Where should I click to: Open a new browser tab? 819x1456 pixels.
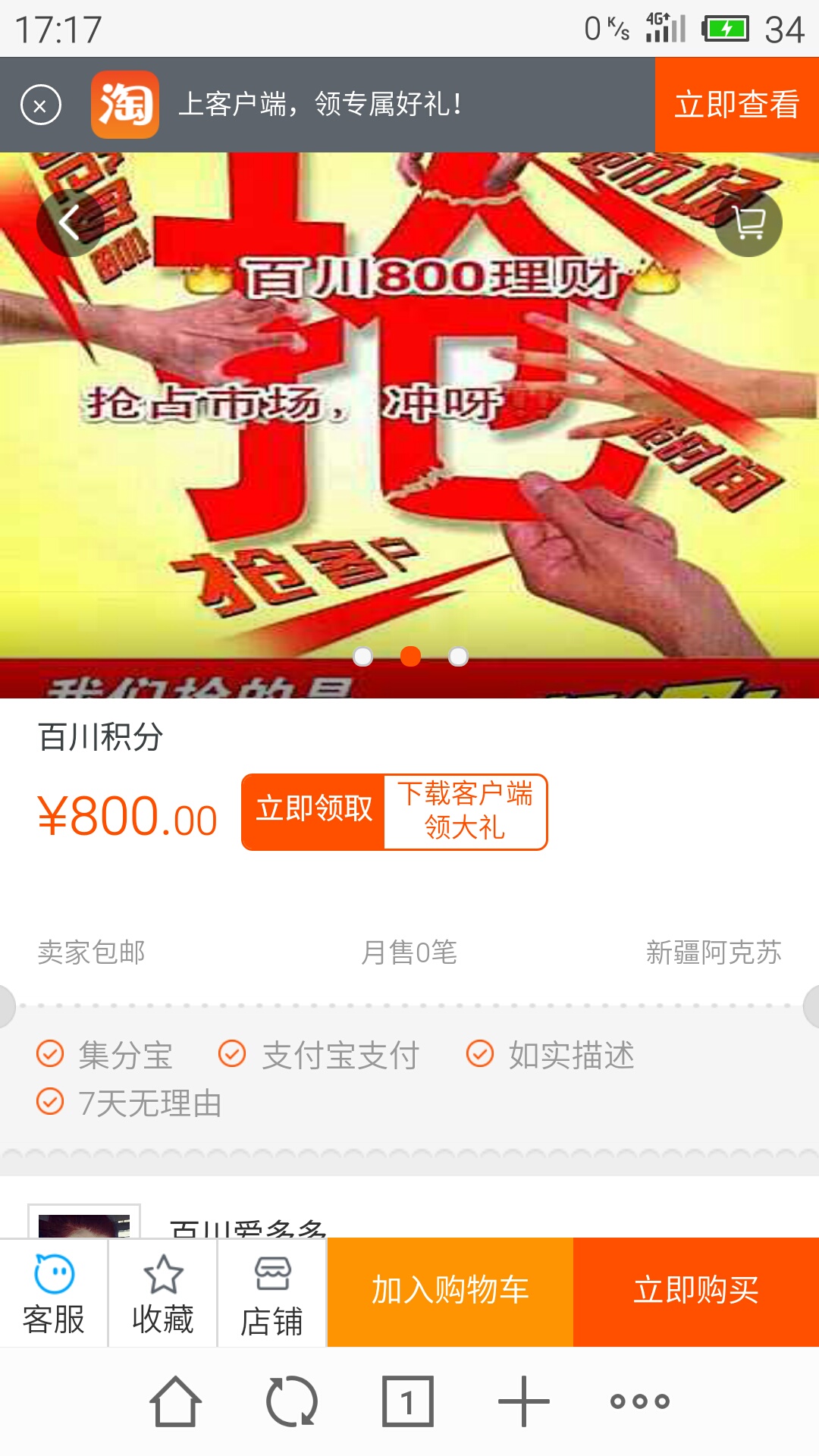pyautogui.click(x=524, y=1401)
